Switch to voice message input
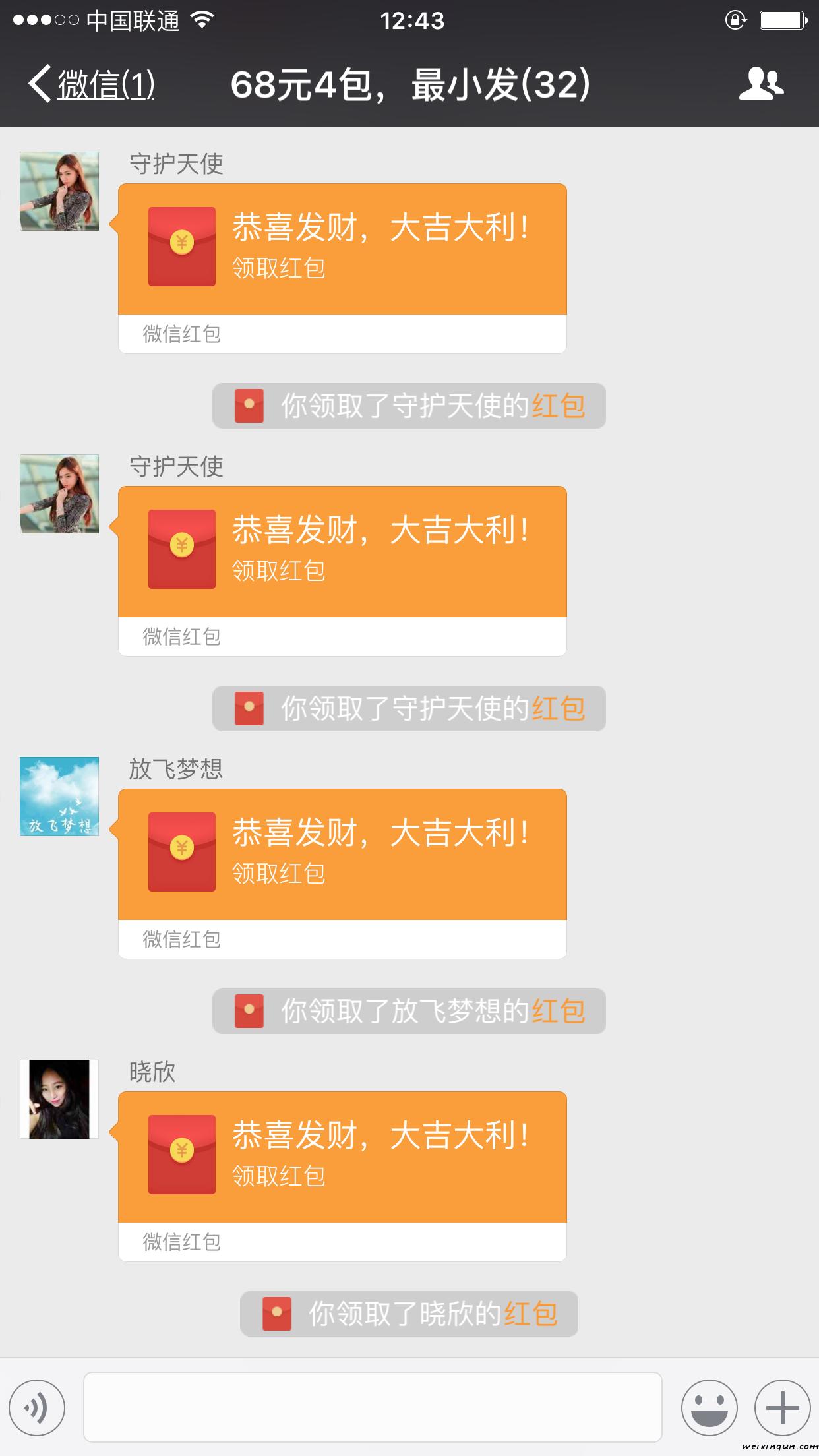This screenshot has height=1456, width=819. pyautogui.click(x=37, y=1408)
